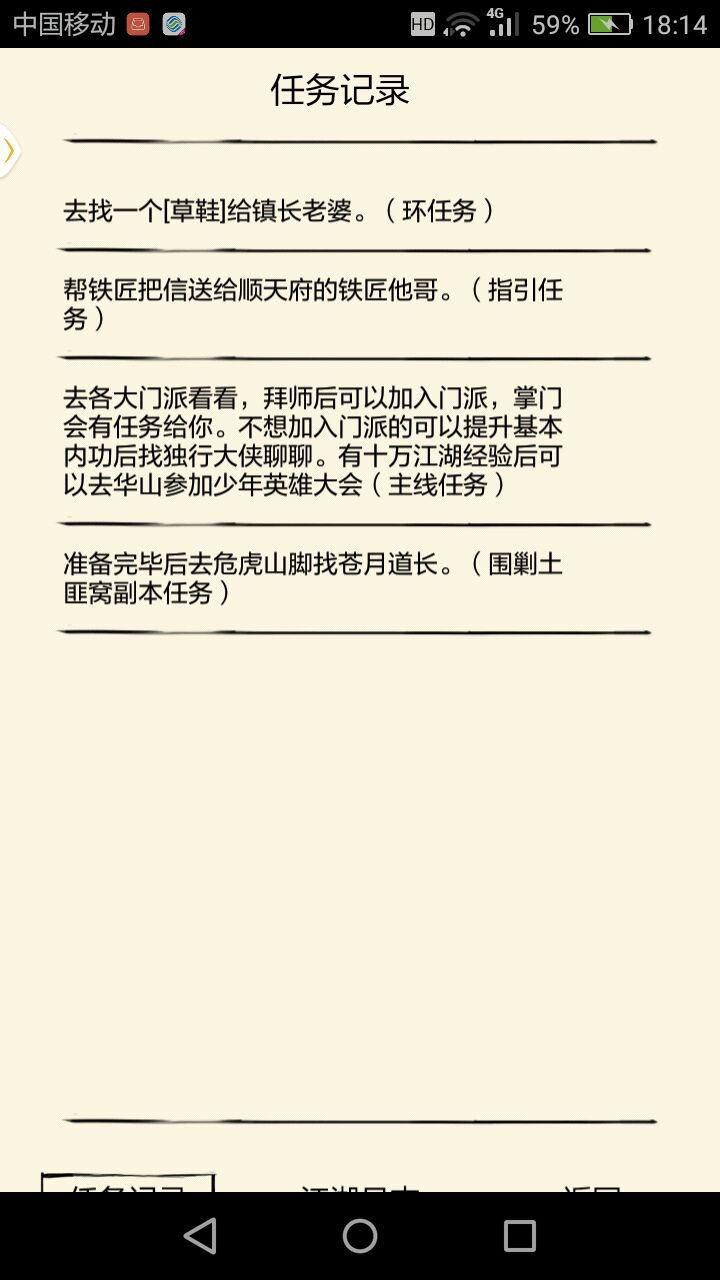
Task: Tap the 返回 button at the bottom
Action: [592, 1186]
